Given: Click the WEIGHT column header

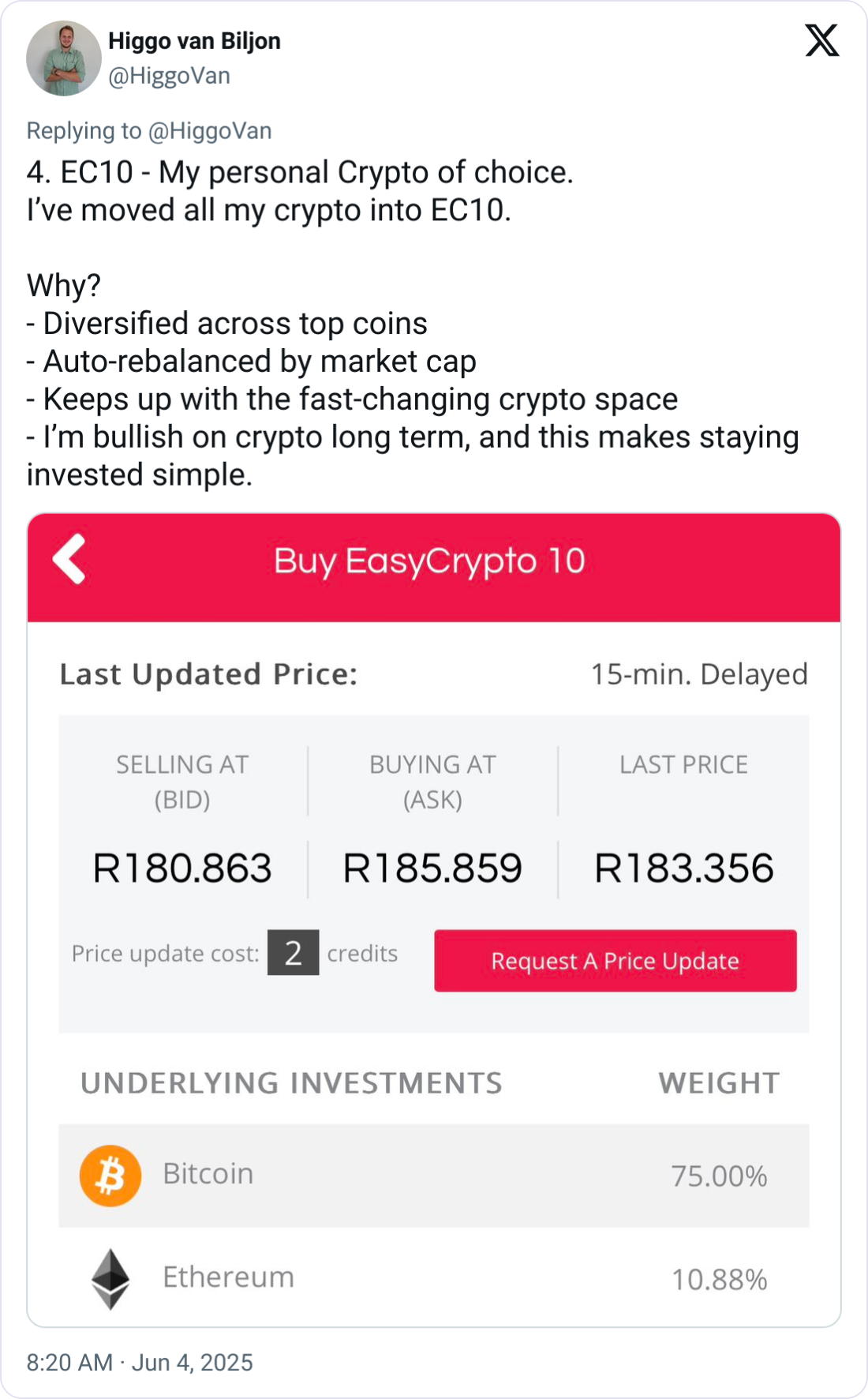Looking at the screenshot, I should [x=716, y=1082].
